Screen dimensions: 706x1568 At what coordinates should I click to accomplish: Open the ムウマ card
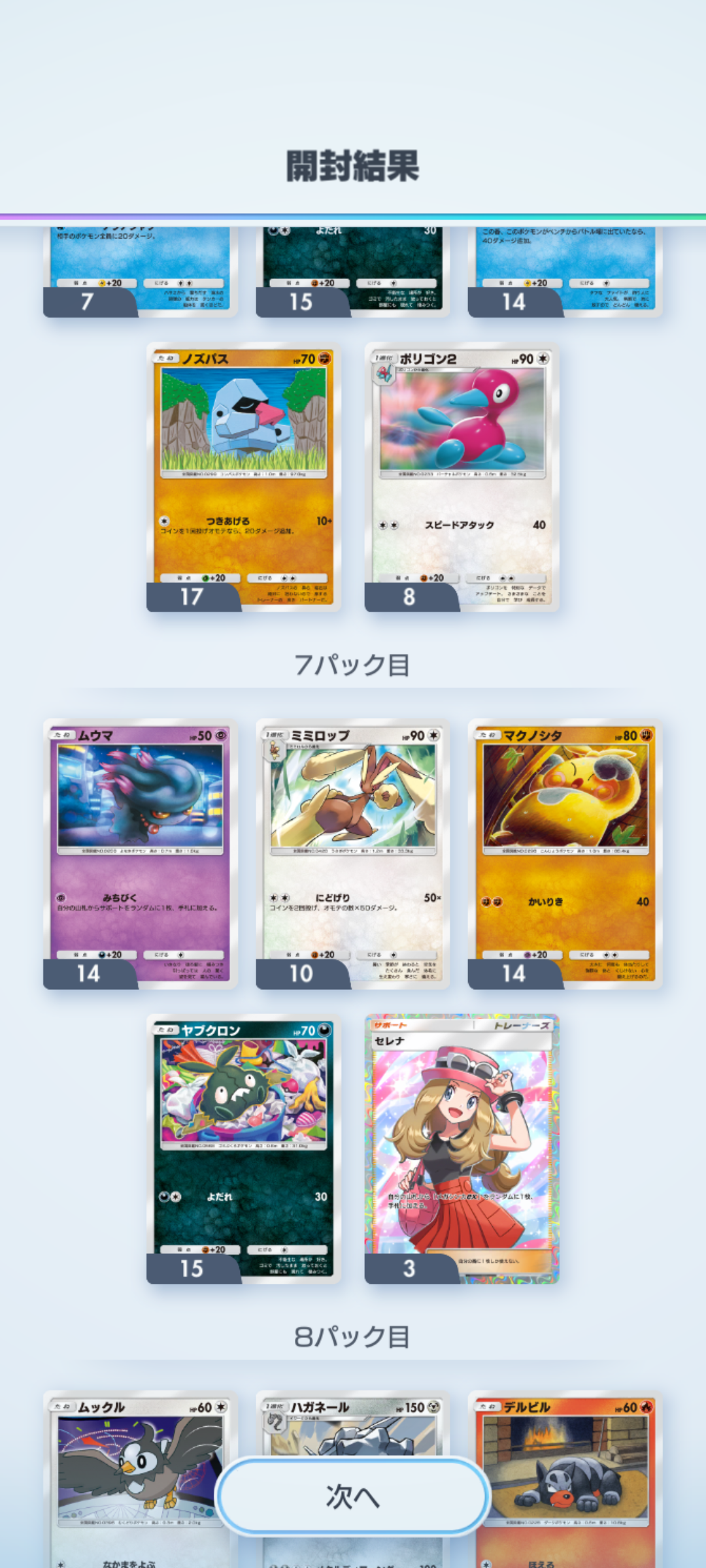tap(141, 854)
